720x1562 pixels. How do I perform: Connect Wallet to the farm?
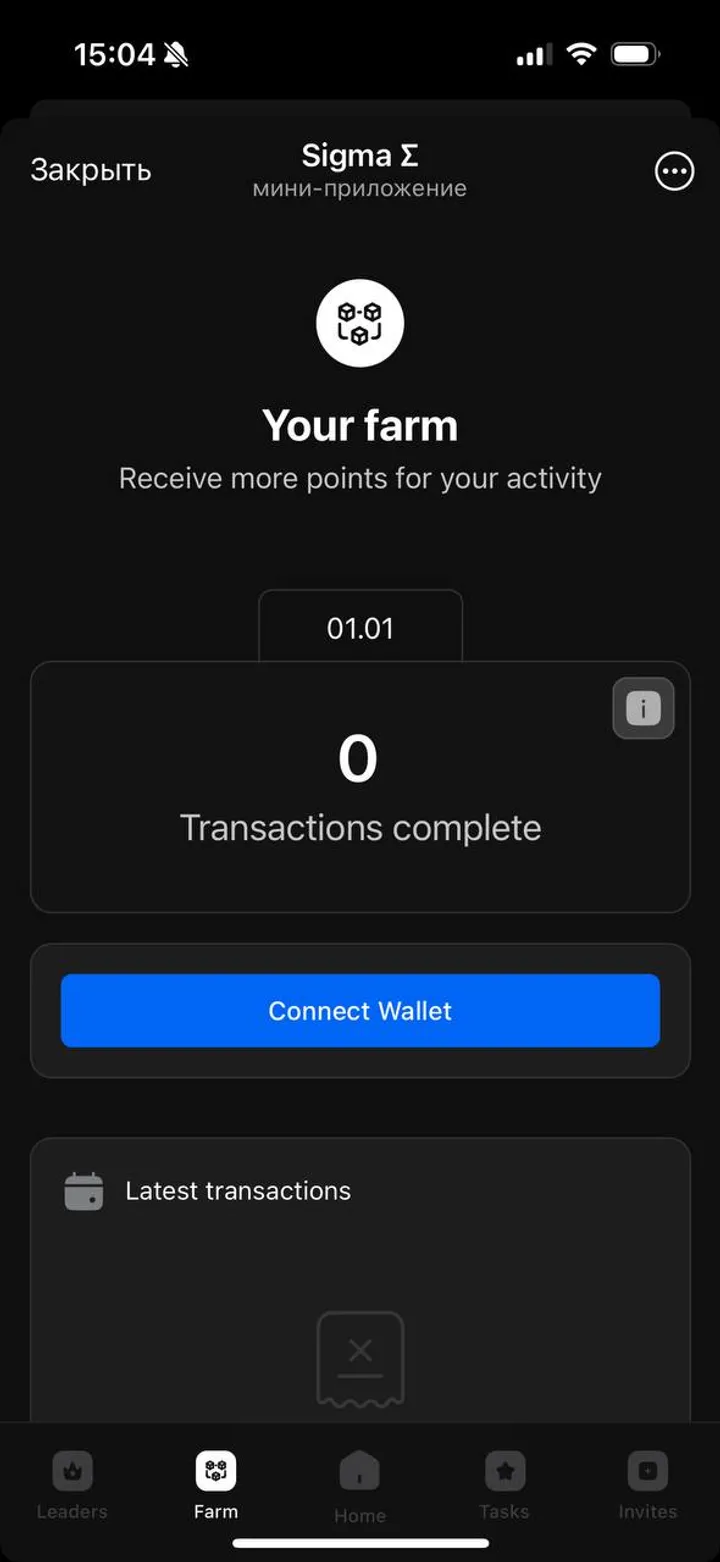point(360,1011)
